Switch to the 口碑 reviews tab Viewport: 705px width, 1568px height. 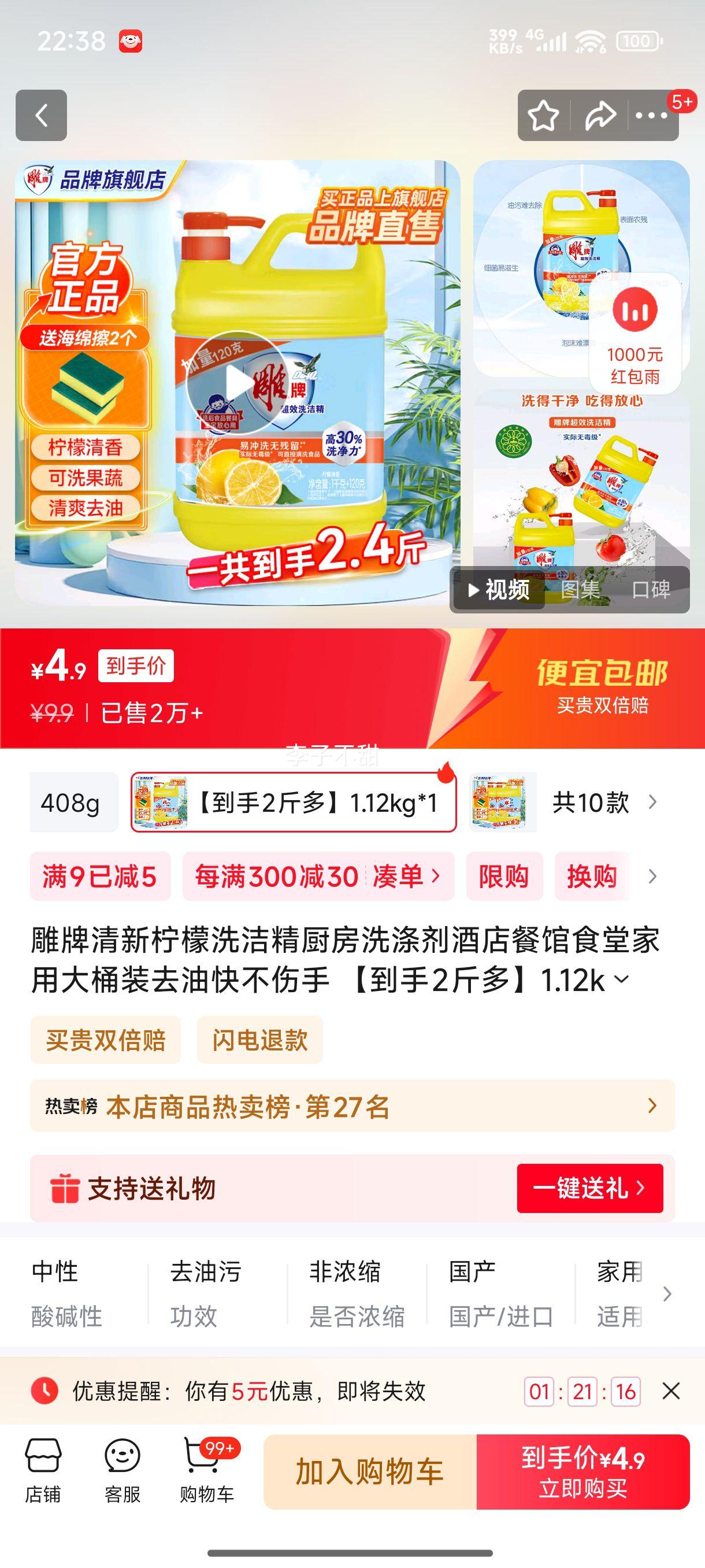(650, 590)
